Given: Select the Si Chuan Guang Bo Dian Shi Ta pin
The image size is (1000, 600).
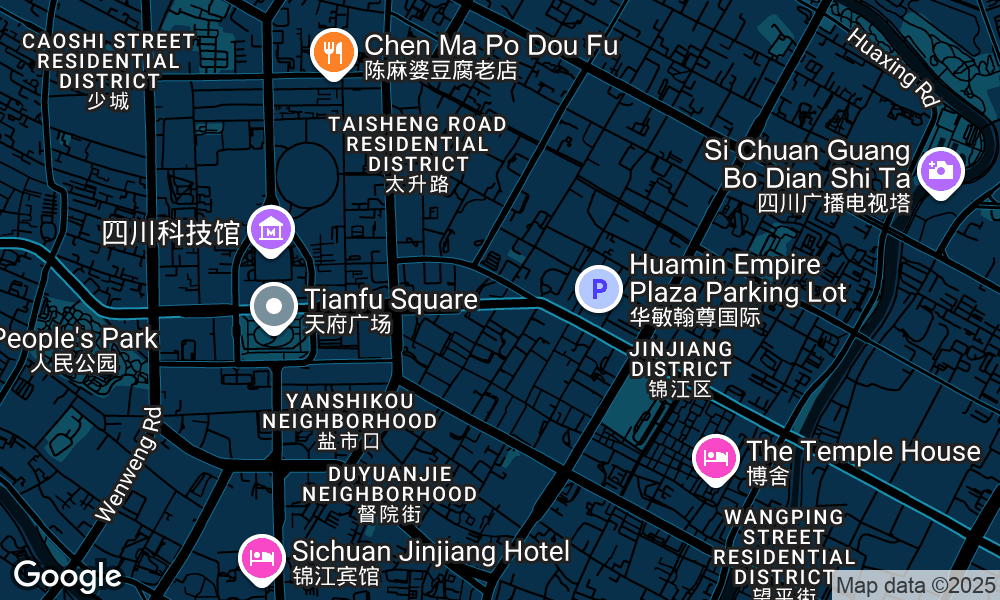Looking at the screenshot, I should 939,171.
